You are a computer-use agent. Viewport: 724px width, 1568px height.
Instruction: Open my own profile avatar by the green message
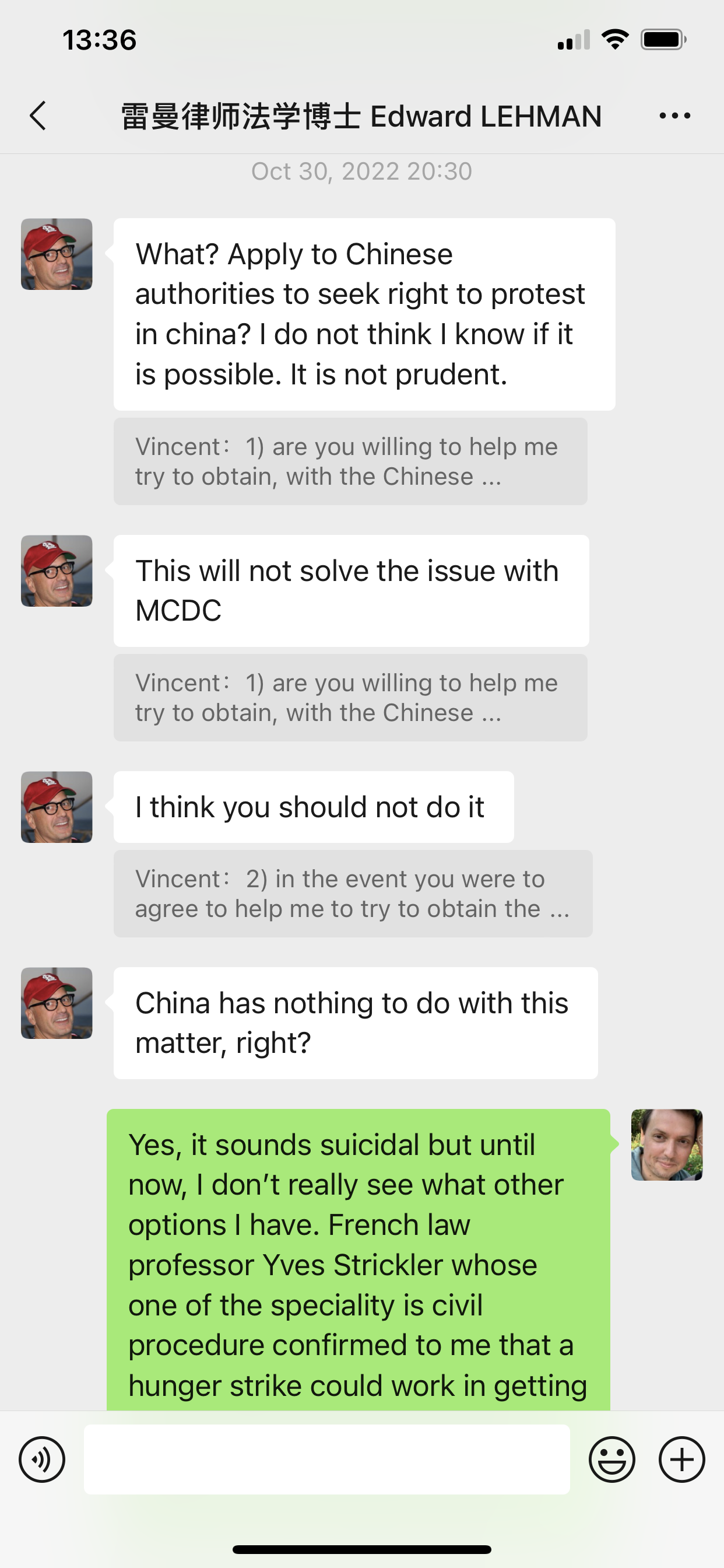point(666,1144)
